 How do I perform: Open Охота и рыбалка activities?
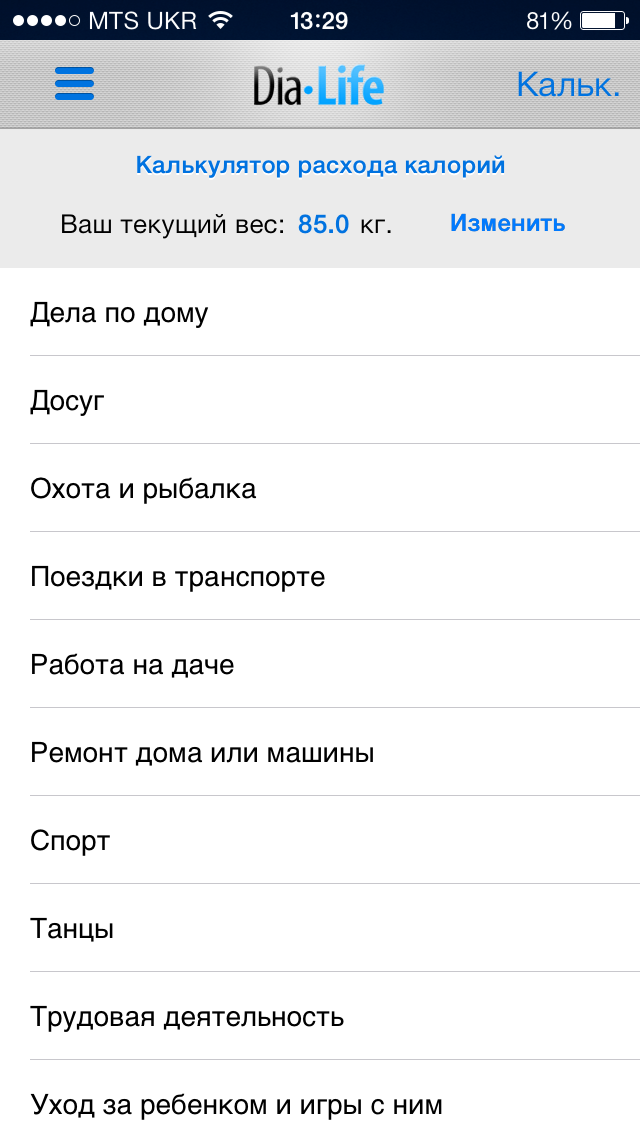320,489
